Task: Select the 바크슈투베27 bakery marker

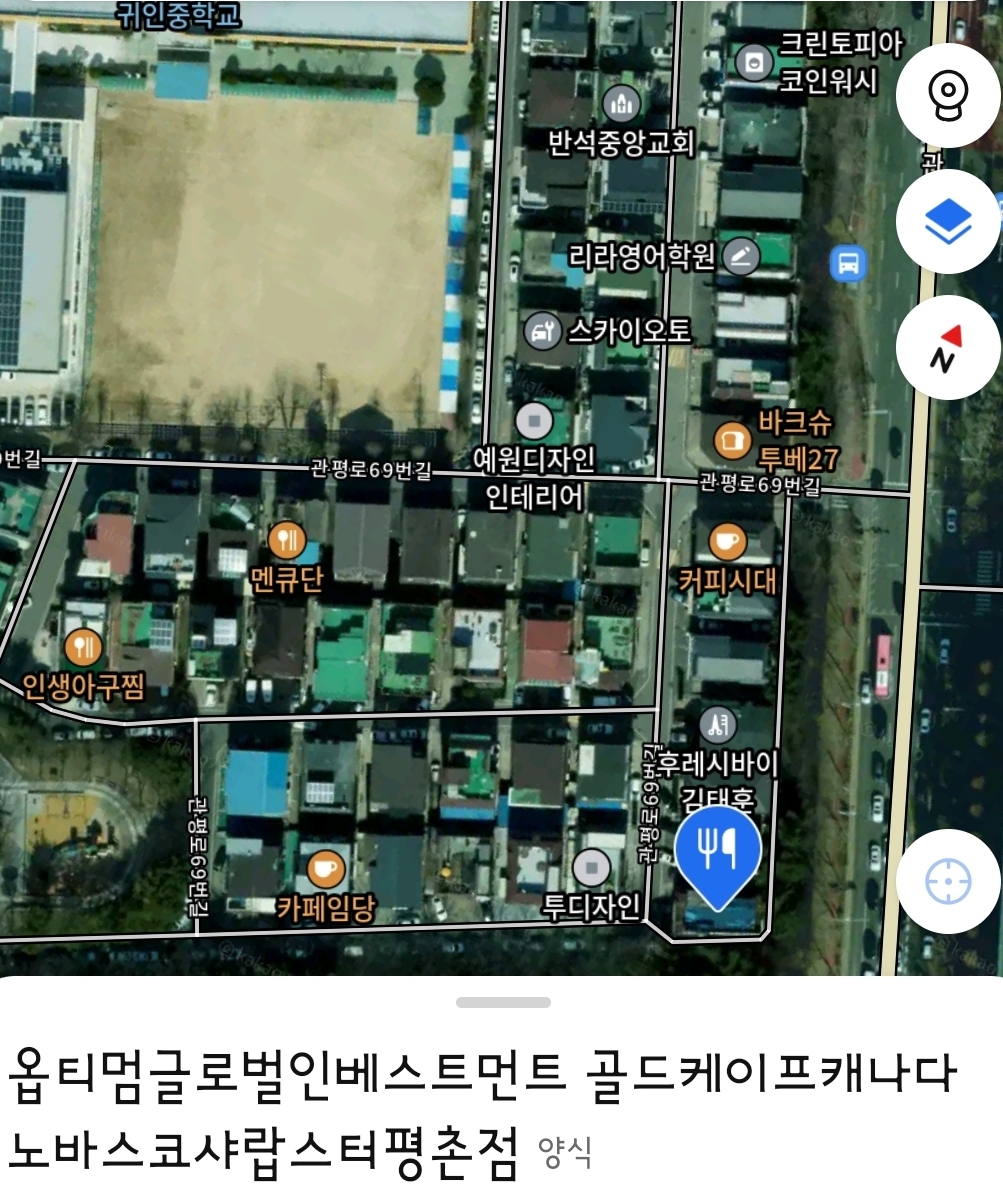Action: point(732,438)
